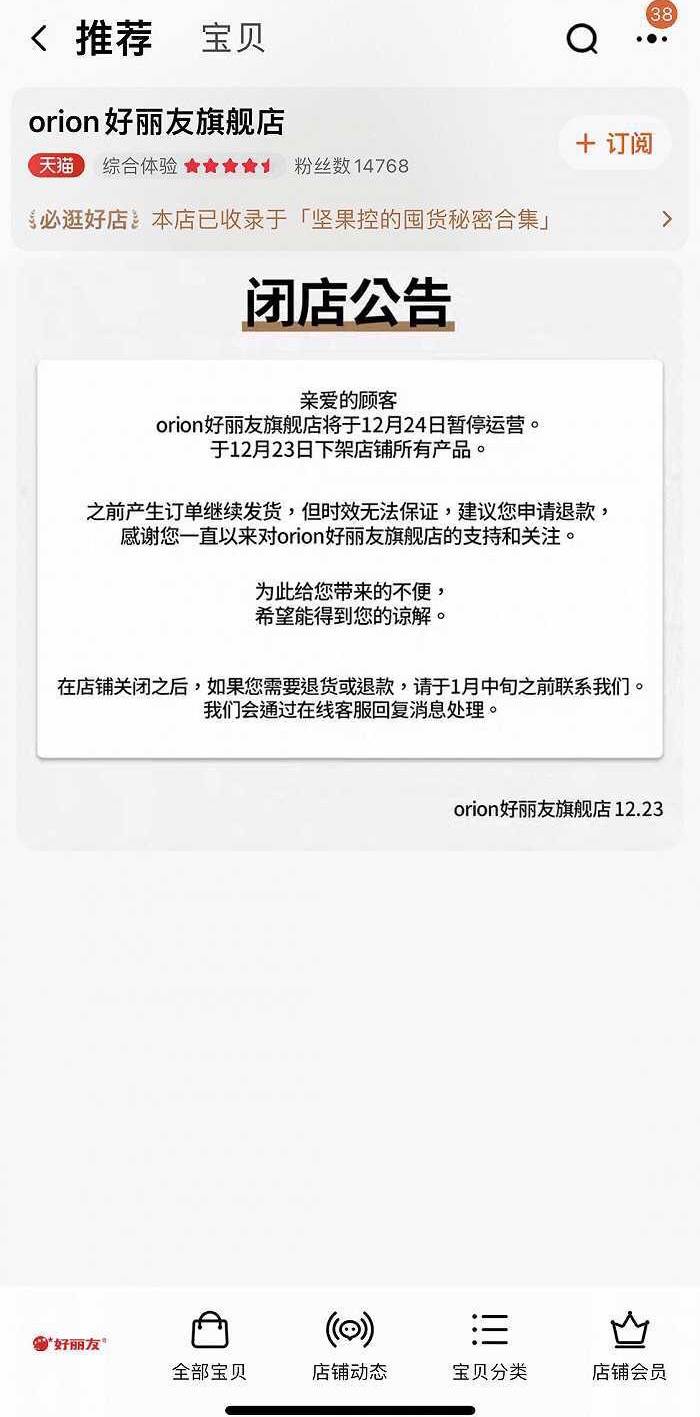The height and width of the screenshot is (1417, 700).
Task: Open the three-dot overflow menu
Action: click(x=651, y=39)
